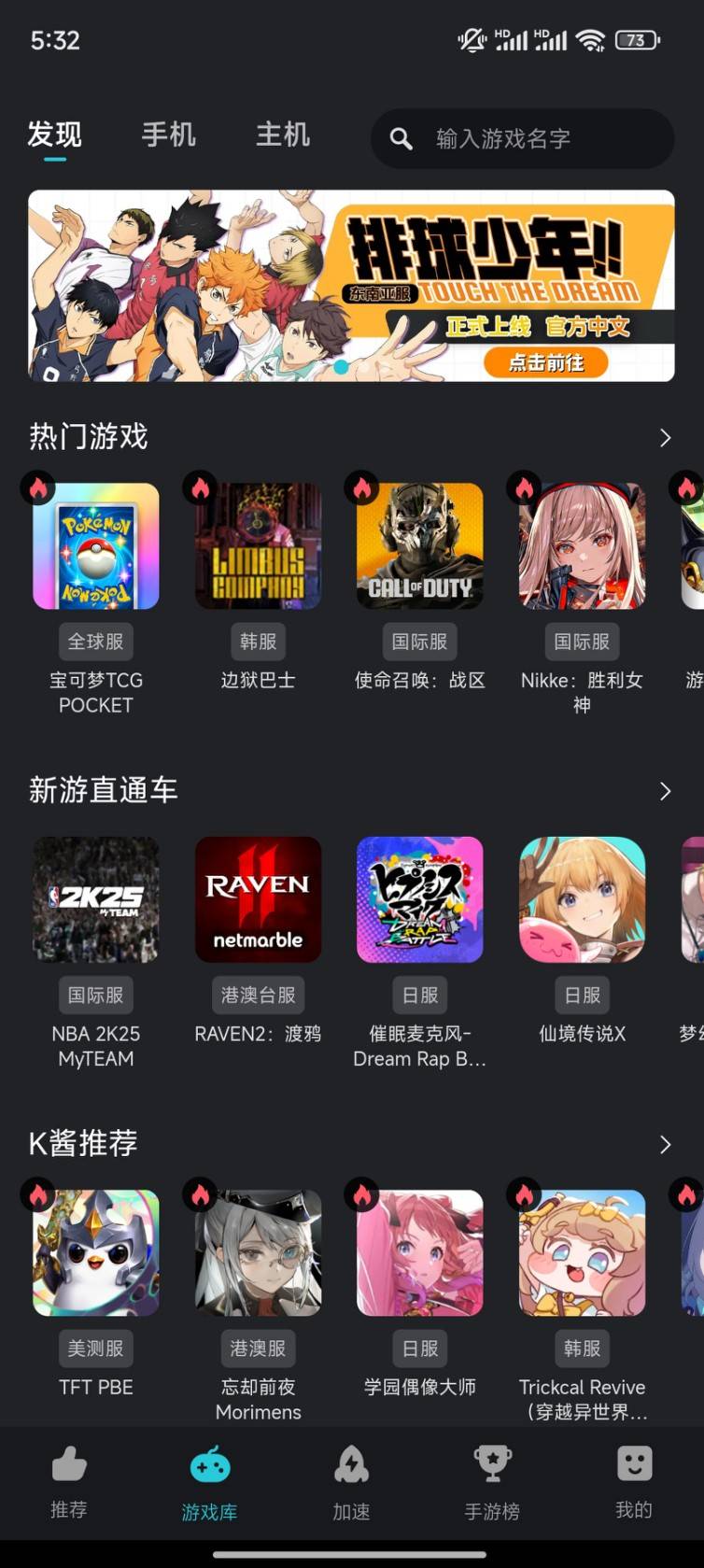This screenshot has height=1568, width=704.
Task: Go to the 加速 tab
Action: [x=351, y=1482]
